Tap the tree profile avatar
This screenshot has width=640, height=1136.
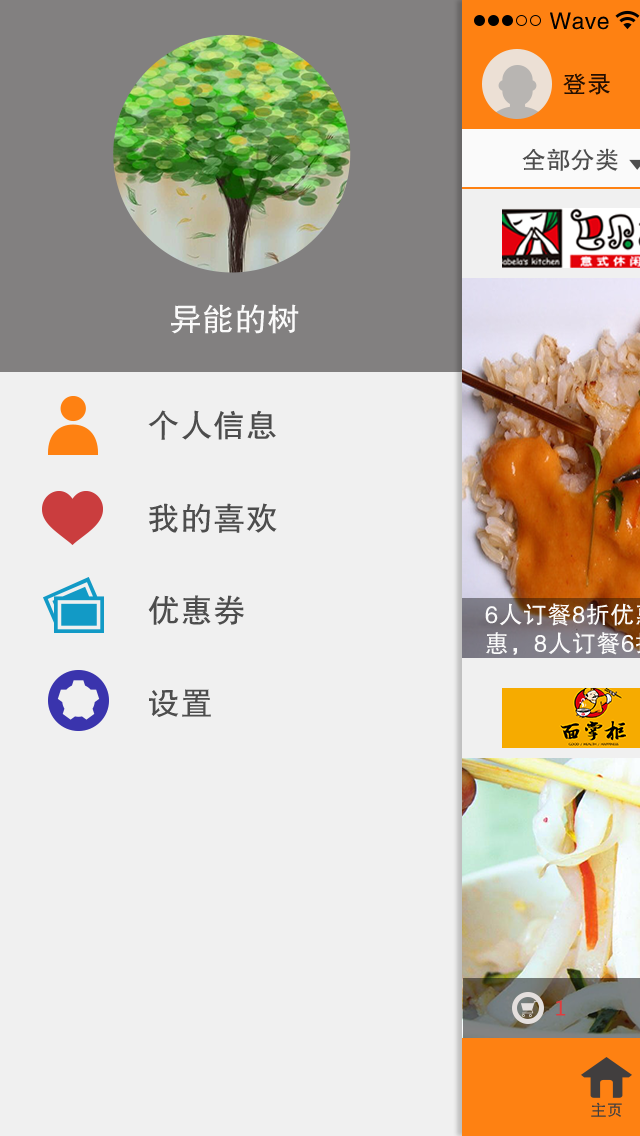tap(232, 154)
